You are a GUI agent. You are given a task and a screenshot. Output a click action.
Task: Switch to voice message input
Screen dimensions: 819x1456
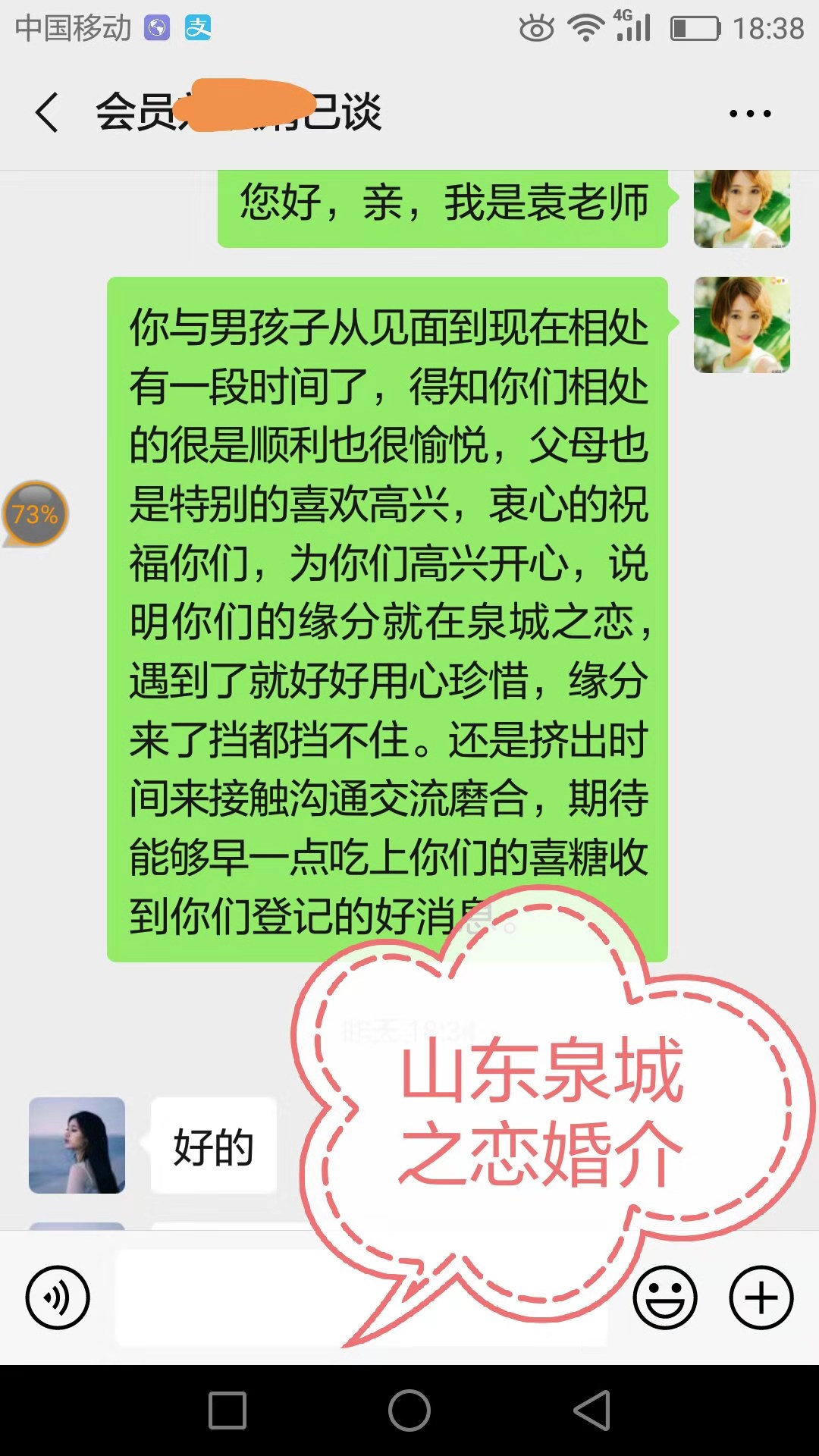(58, 1298)
